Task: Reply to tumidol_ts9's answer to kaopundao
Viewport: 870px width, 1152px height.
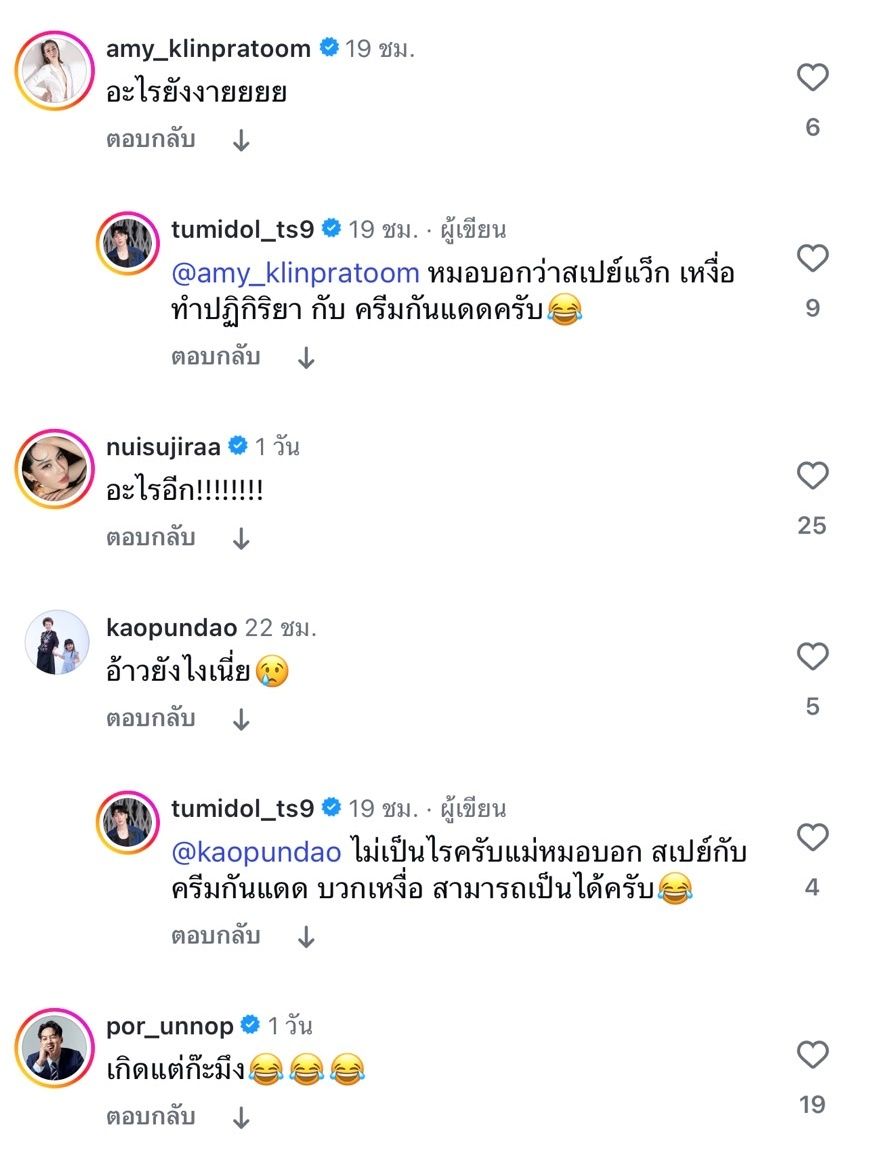Action: [x=215, y=936]
